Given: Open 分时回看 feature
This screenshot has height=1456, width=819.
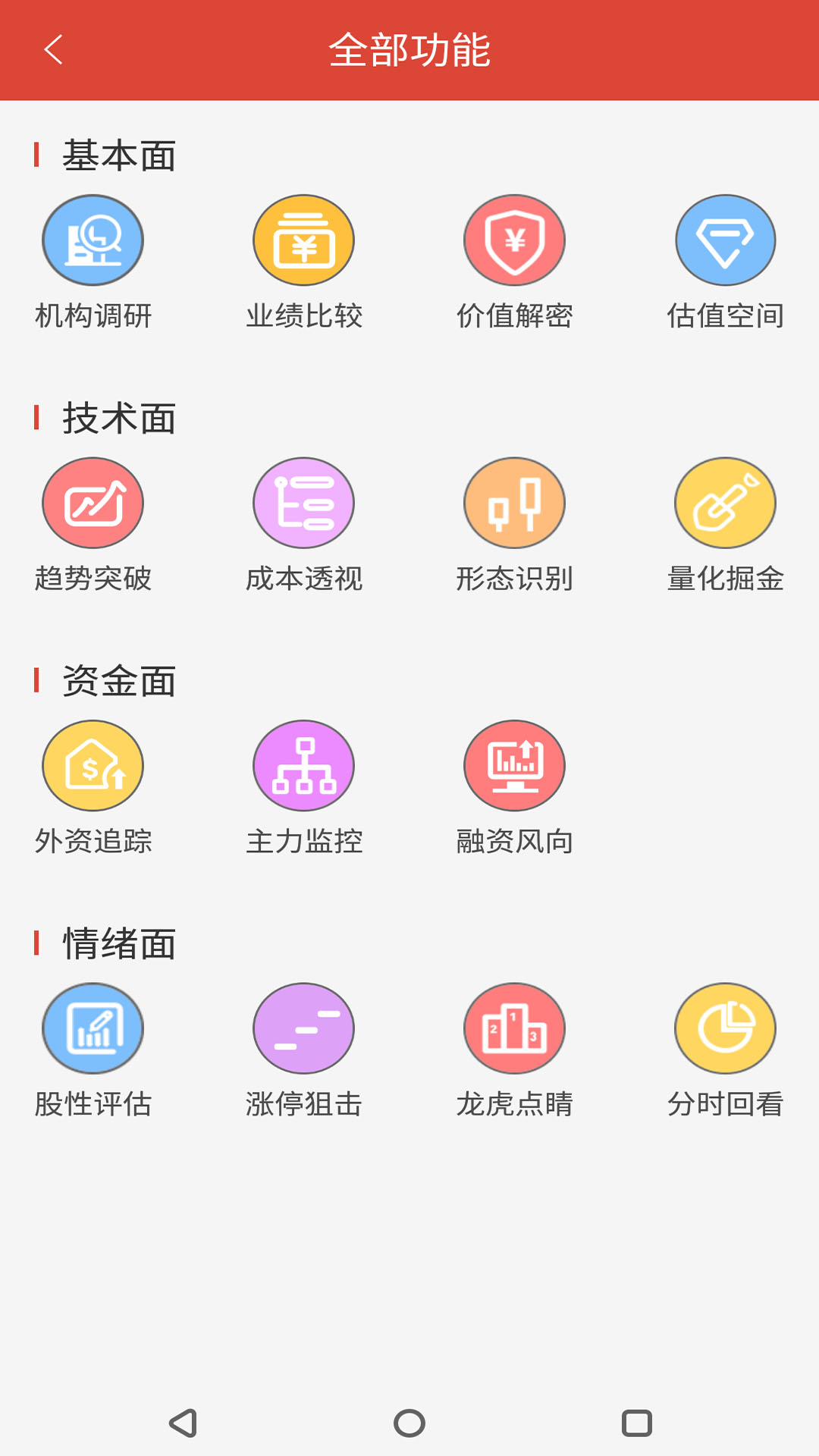Looking at the screenshot, I should [x=725, y=1028].
